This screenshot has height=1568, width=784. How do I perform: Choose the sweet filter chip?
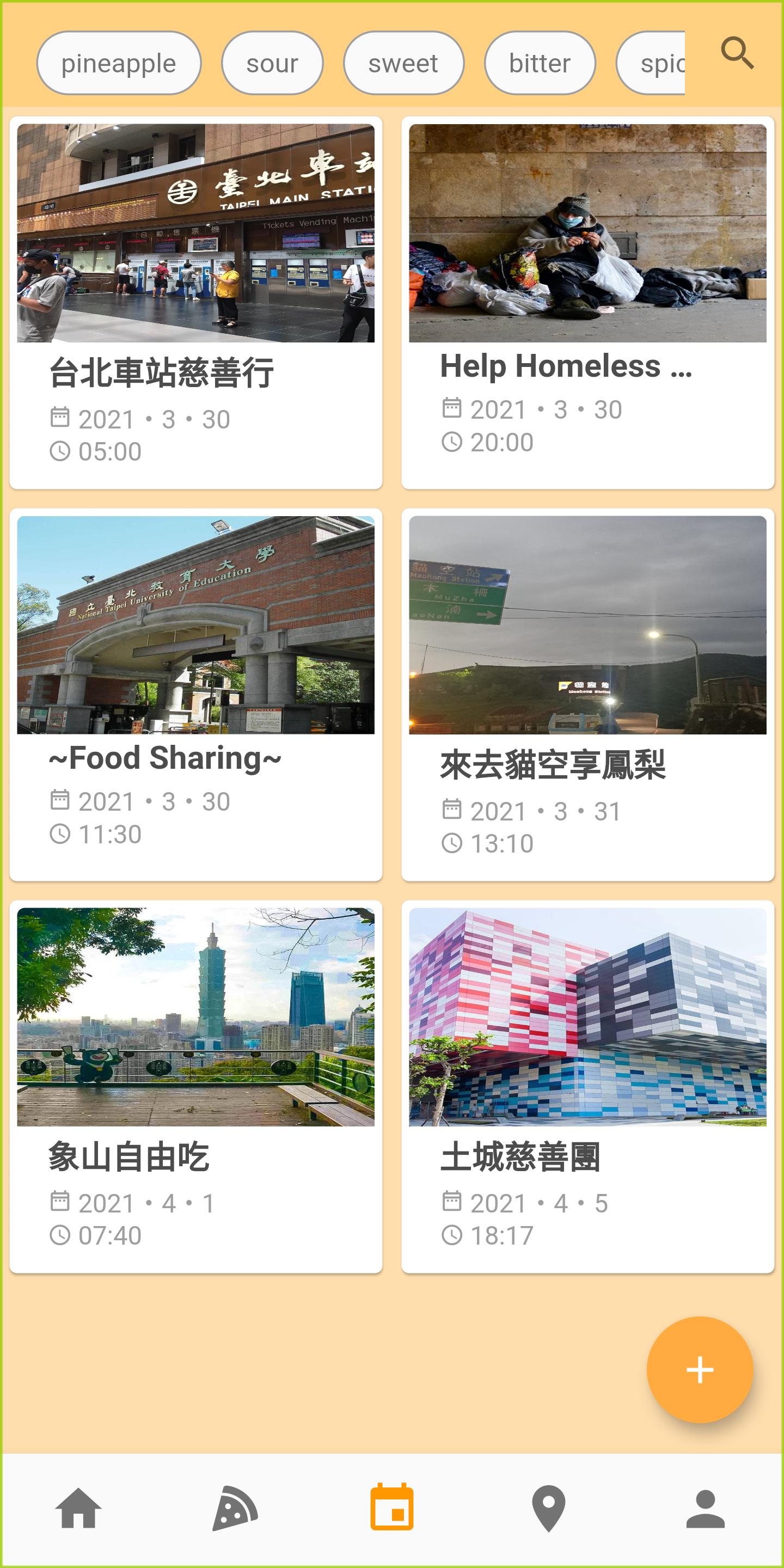click(x=403, y=63)
